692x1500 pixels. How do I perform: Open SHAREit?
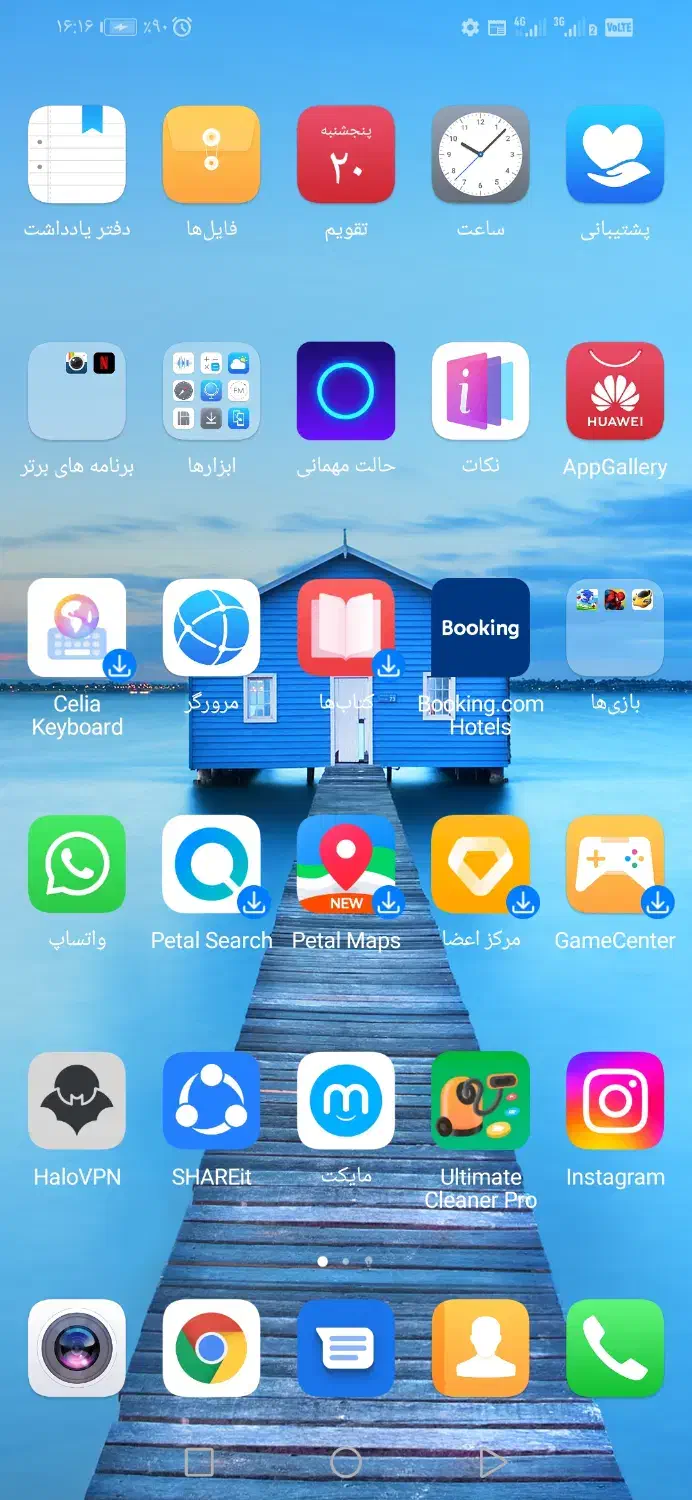pyautogui.click(x=211, y=1101)
